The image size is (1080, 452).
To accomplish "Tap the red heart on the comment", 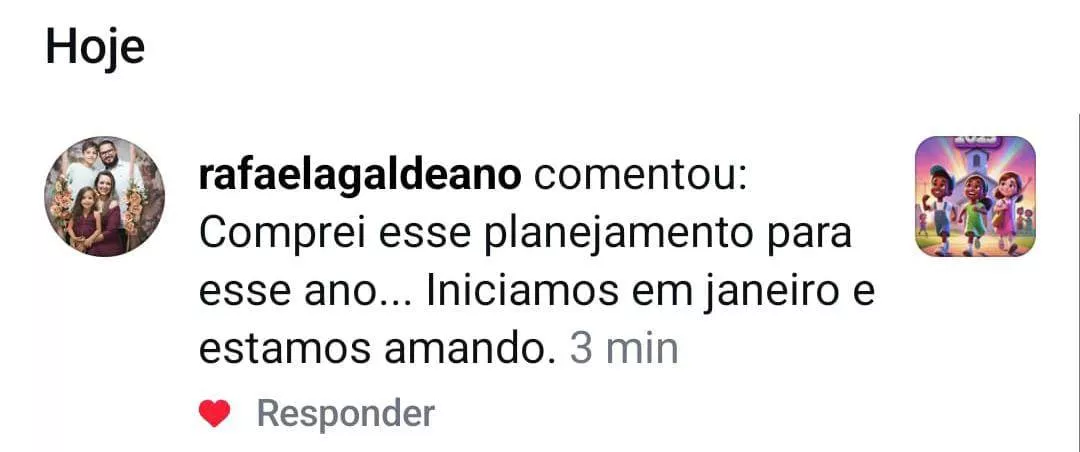I will pos(215,413).
